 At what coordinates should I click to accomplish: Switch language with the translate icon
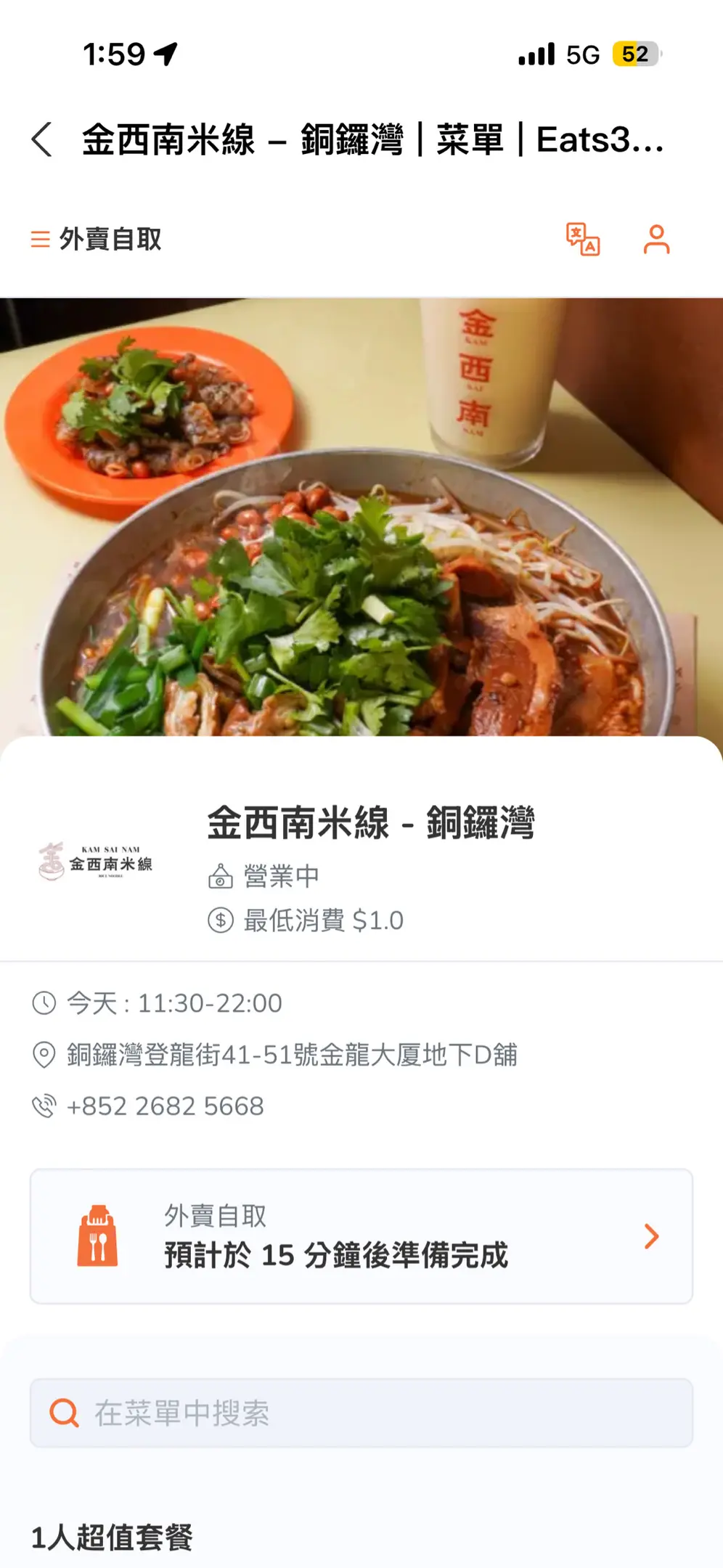pyautogui.click(x=583, y=240)
